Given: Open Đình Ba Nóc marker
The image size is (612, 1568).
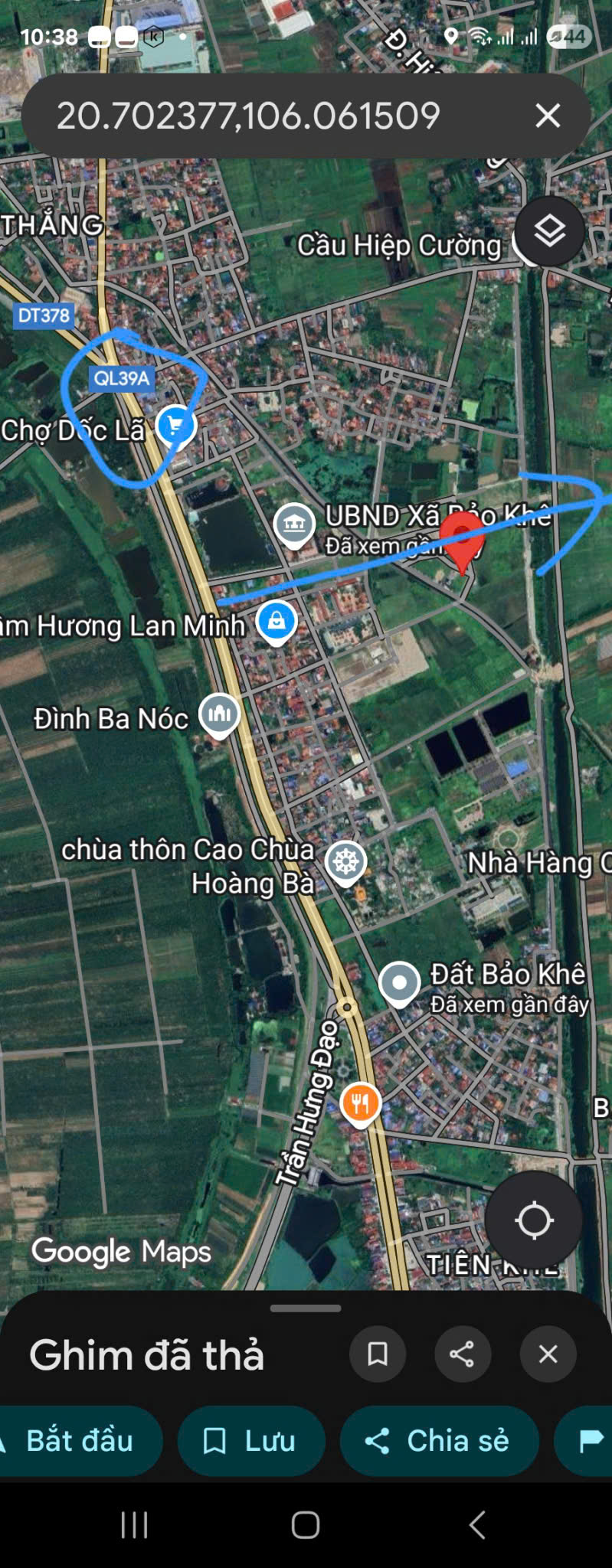Looking at the screenshot, I should point(219,714).
